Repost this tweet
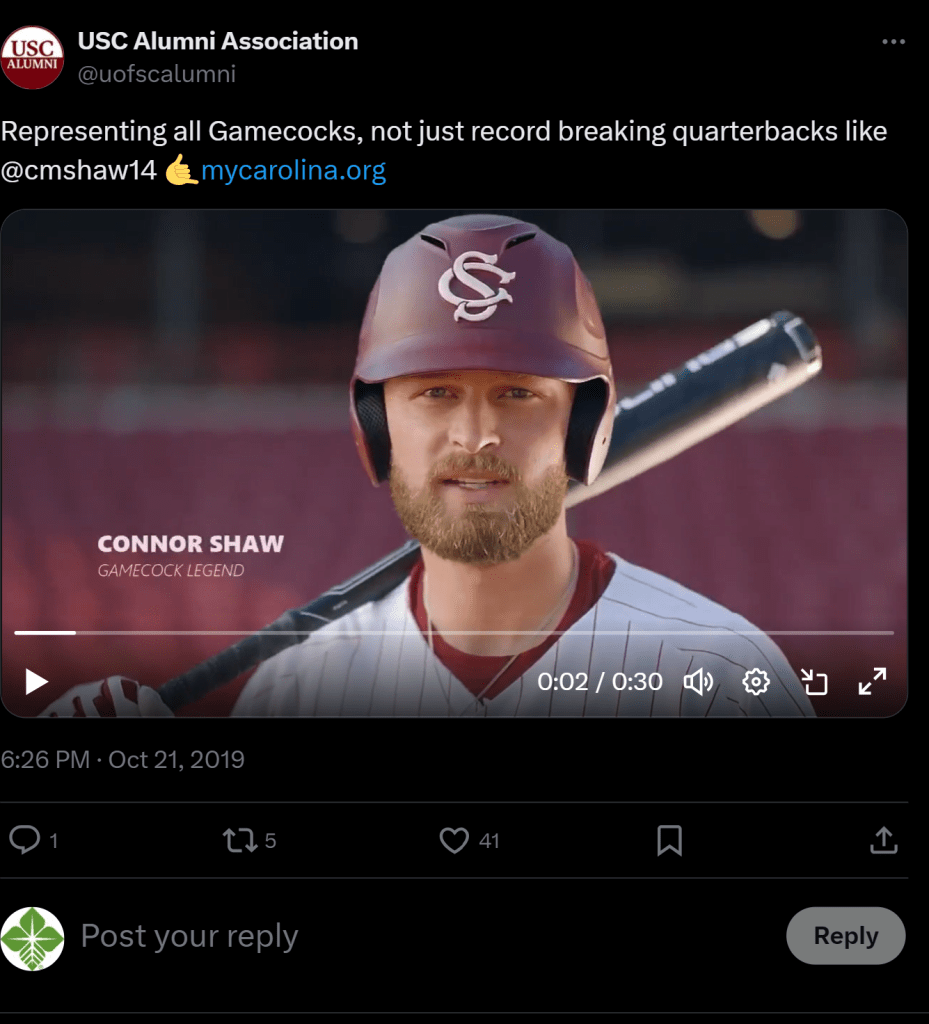929x1024 pixels. [x=240, y=840]
